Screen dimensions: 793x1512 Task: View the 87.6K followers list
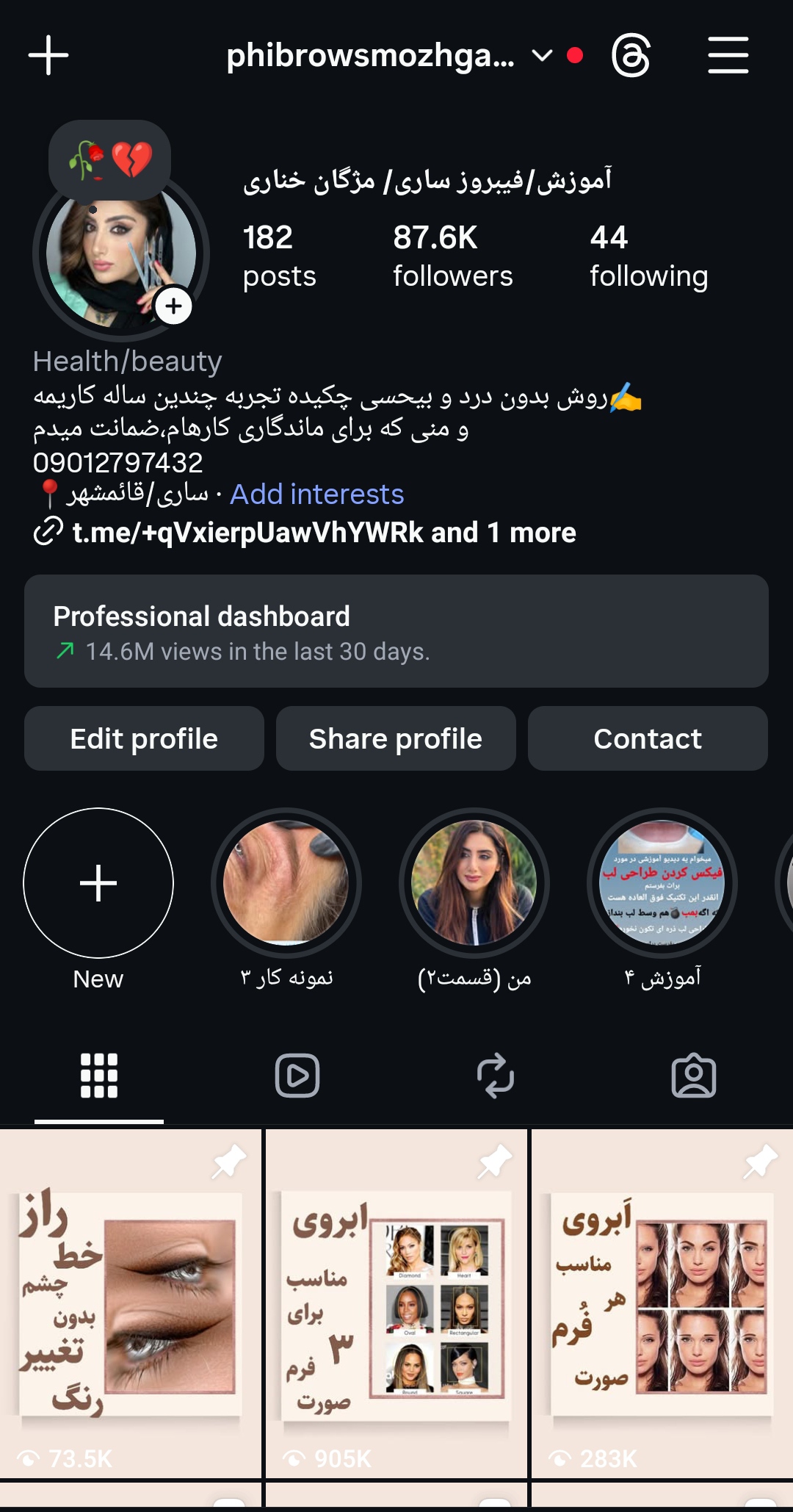[x=452, y=256]
